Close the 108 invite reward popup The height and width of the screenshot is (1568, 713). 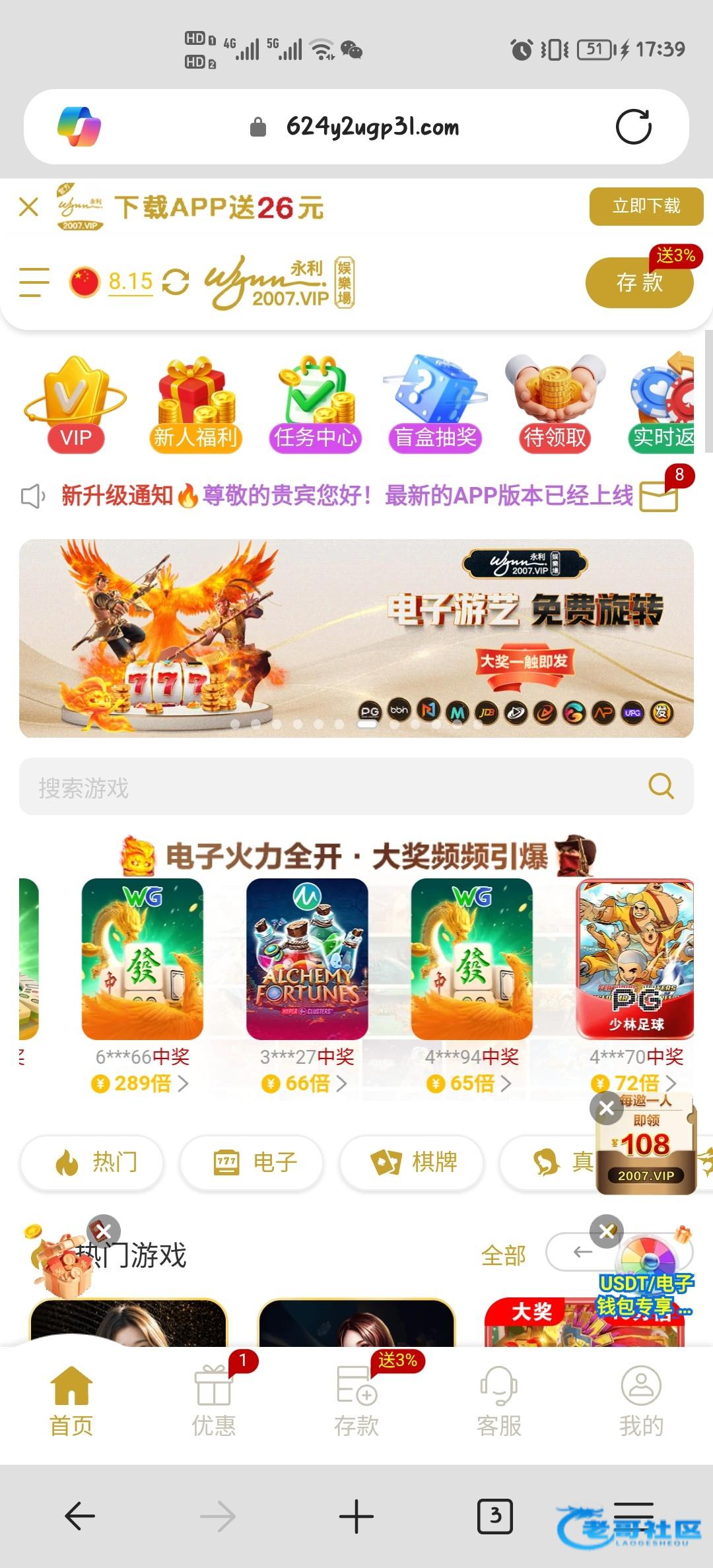point(607,1109)
